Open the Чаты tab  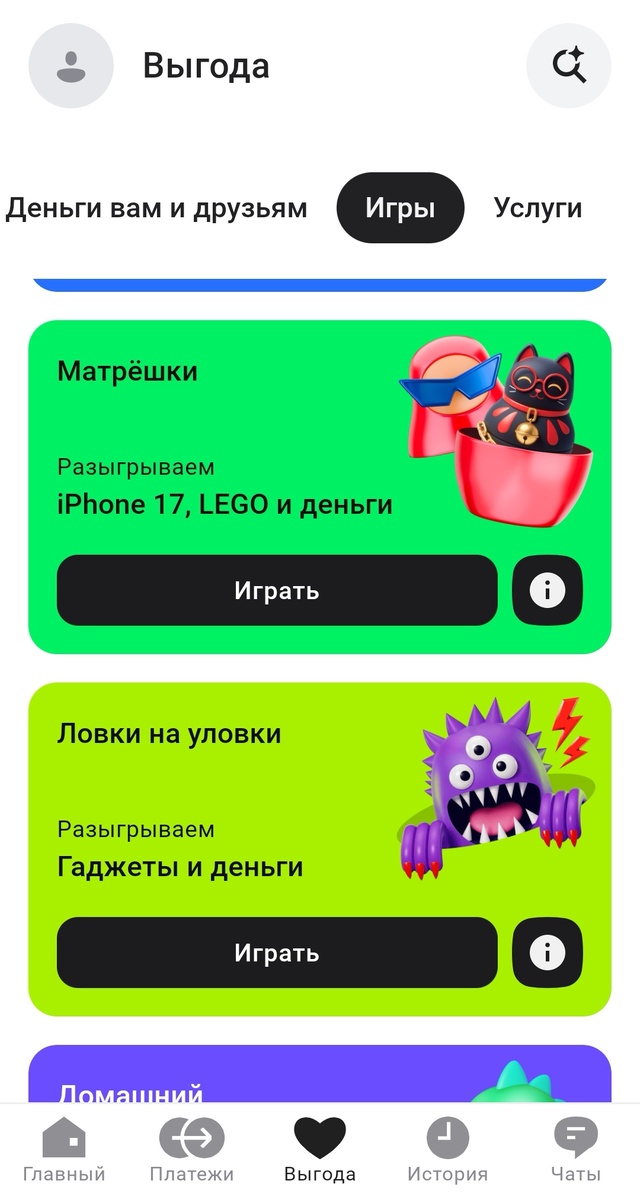coord(576,1150)
